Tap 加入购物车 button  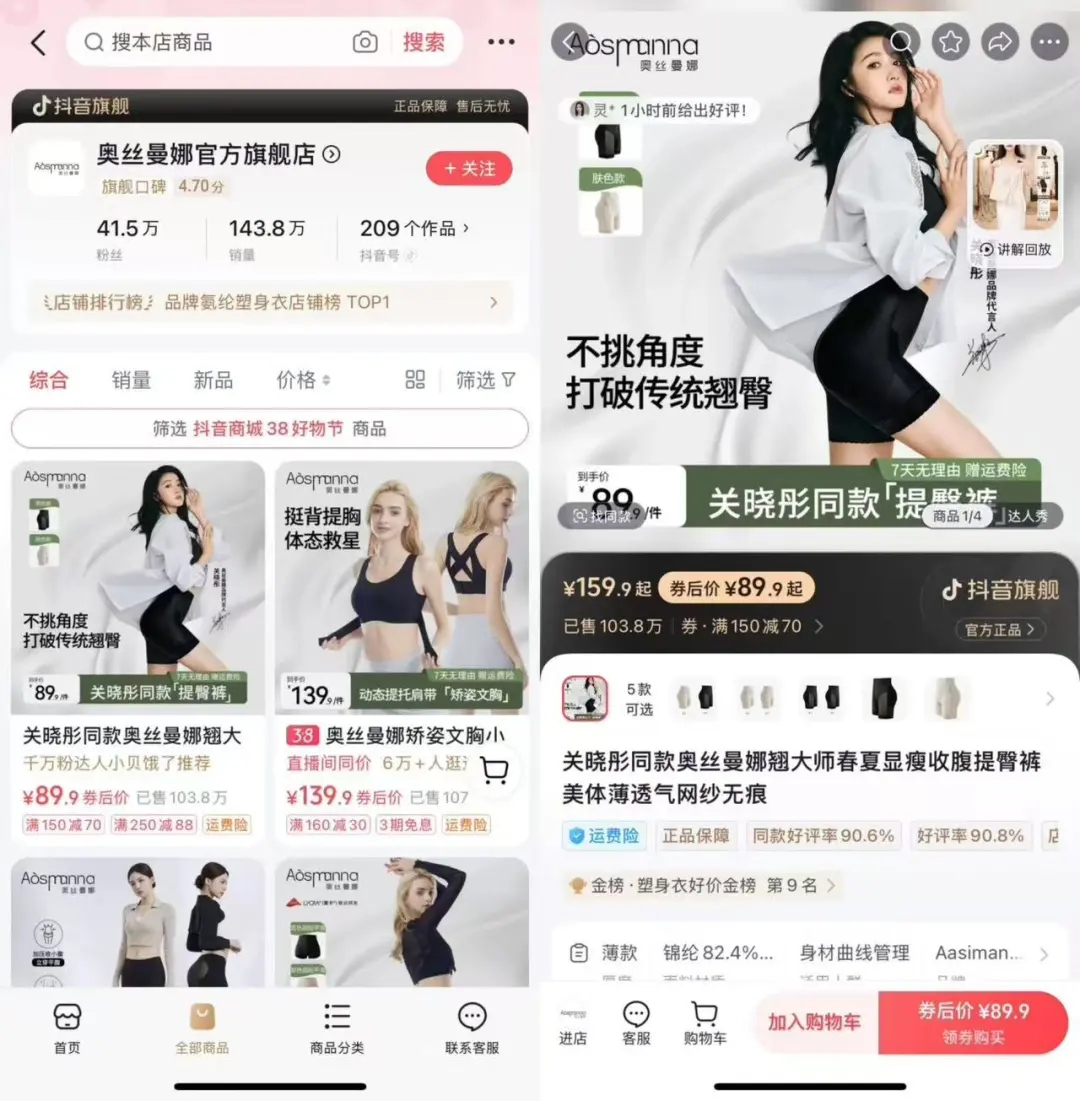tap(814, 1022)
